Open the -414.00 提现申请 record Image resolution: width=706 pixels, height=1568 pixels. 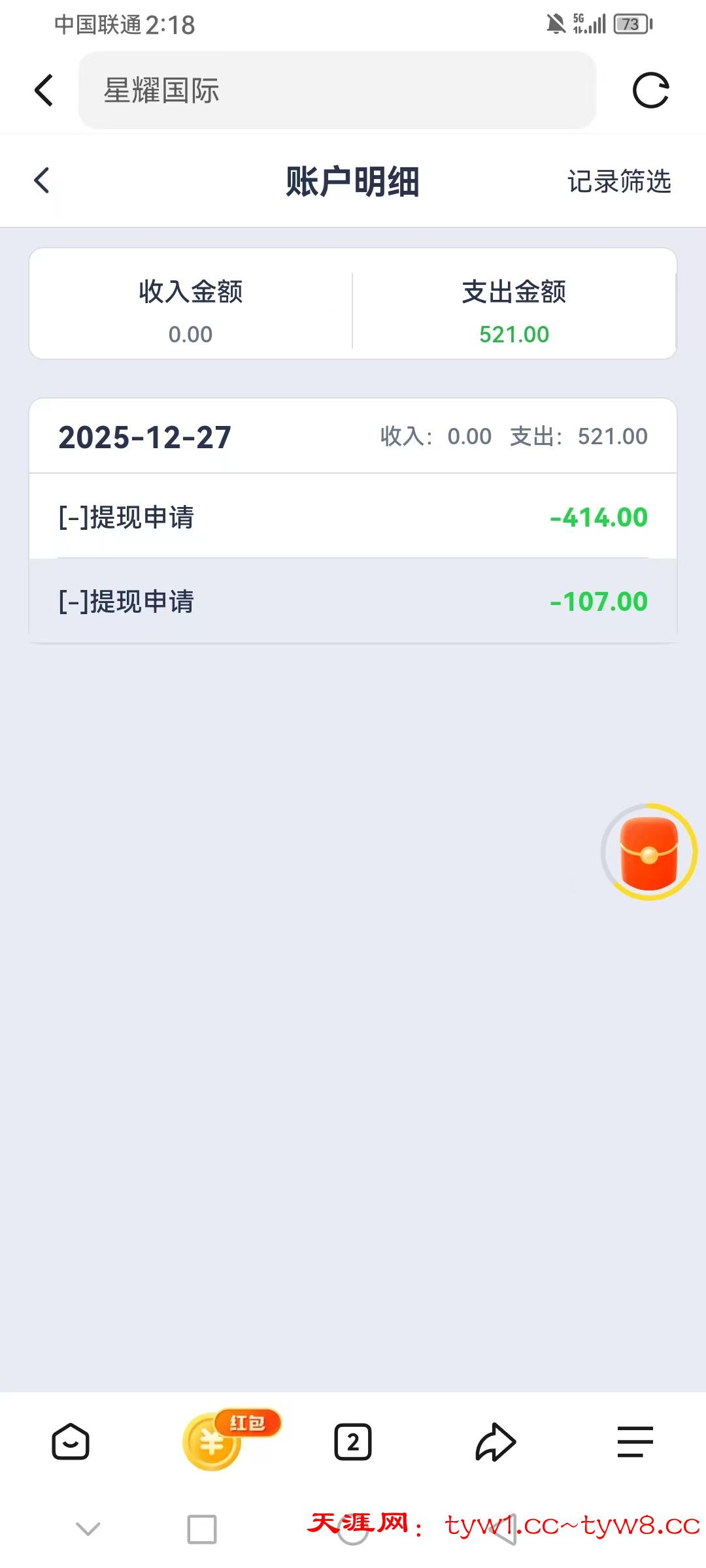click(x=353, y=517)
